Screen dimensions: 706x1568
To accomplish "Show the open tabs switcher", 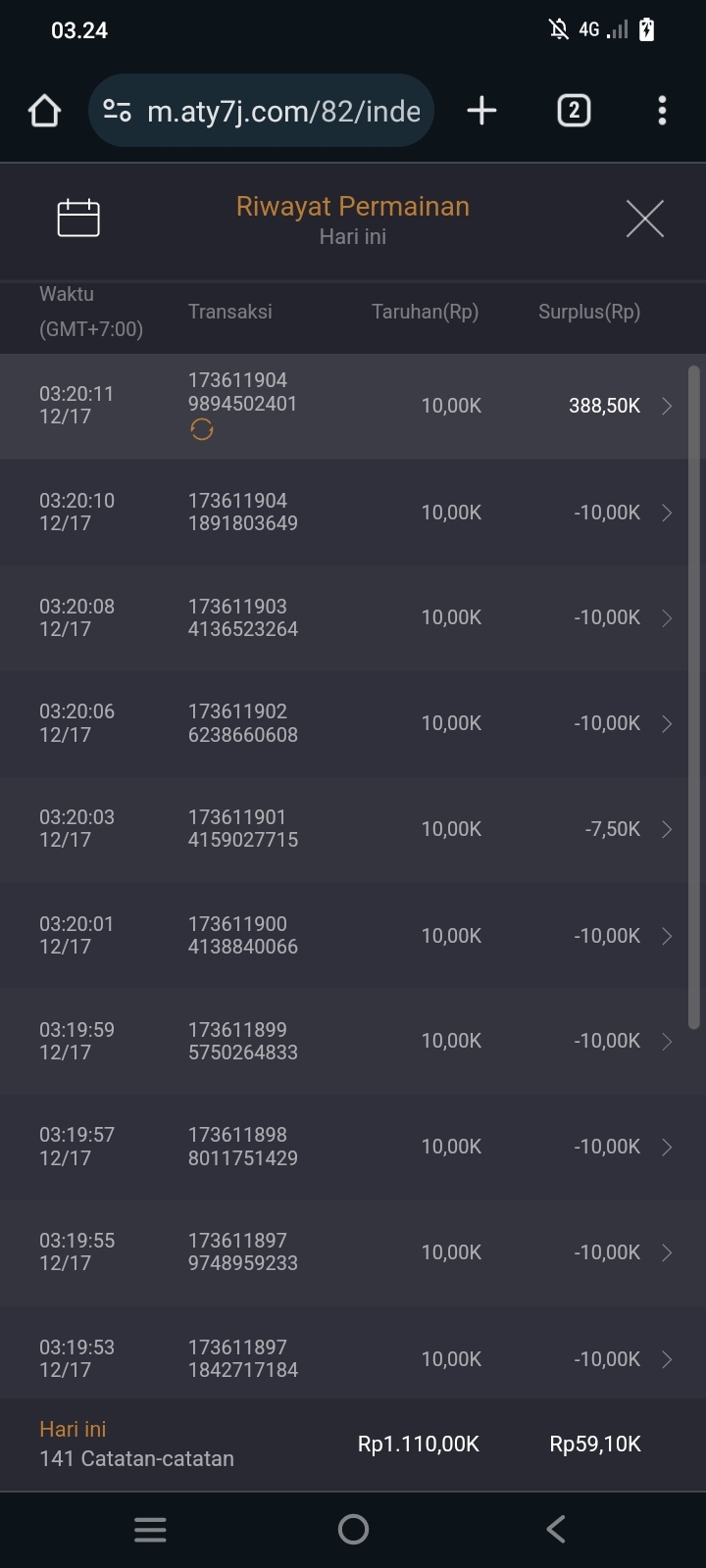I will [x=574, y=111].
